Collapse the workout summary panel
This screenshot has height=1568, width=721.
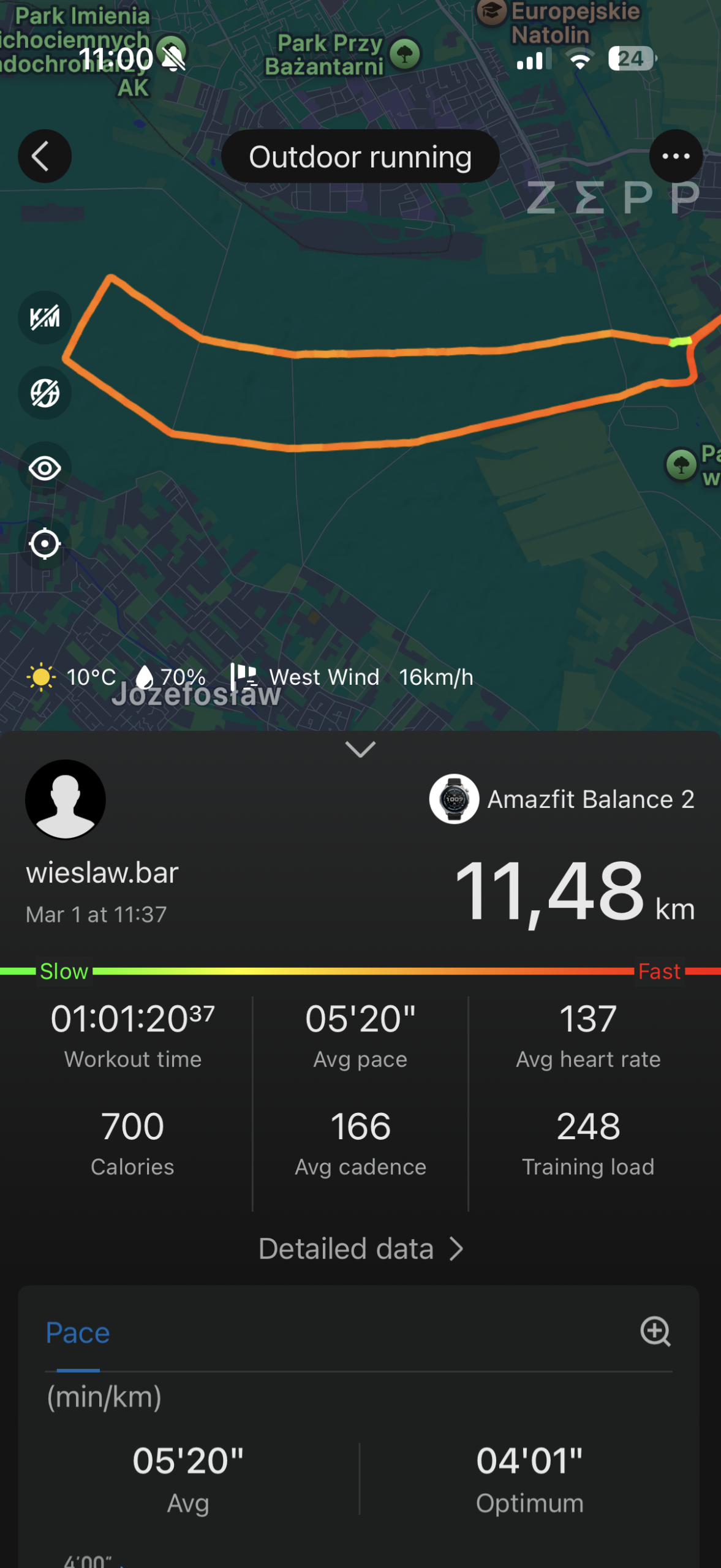point(360,749)
